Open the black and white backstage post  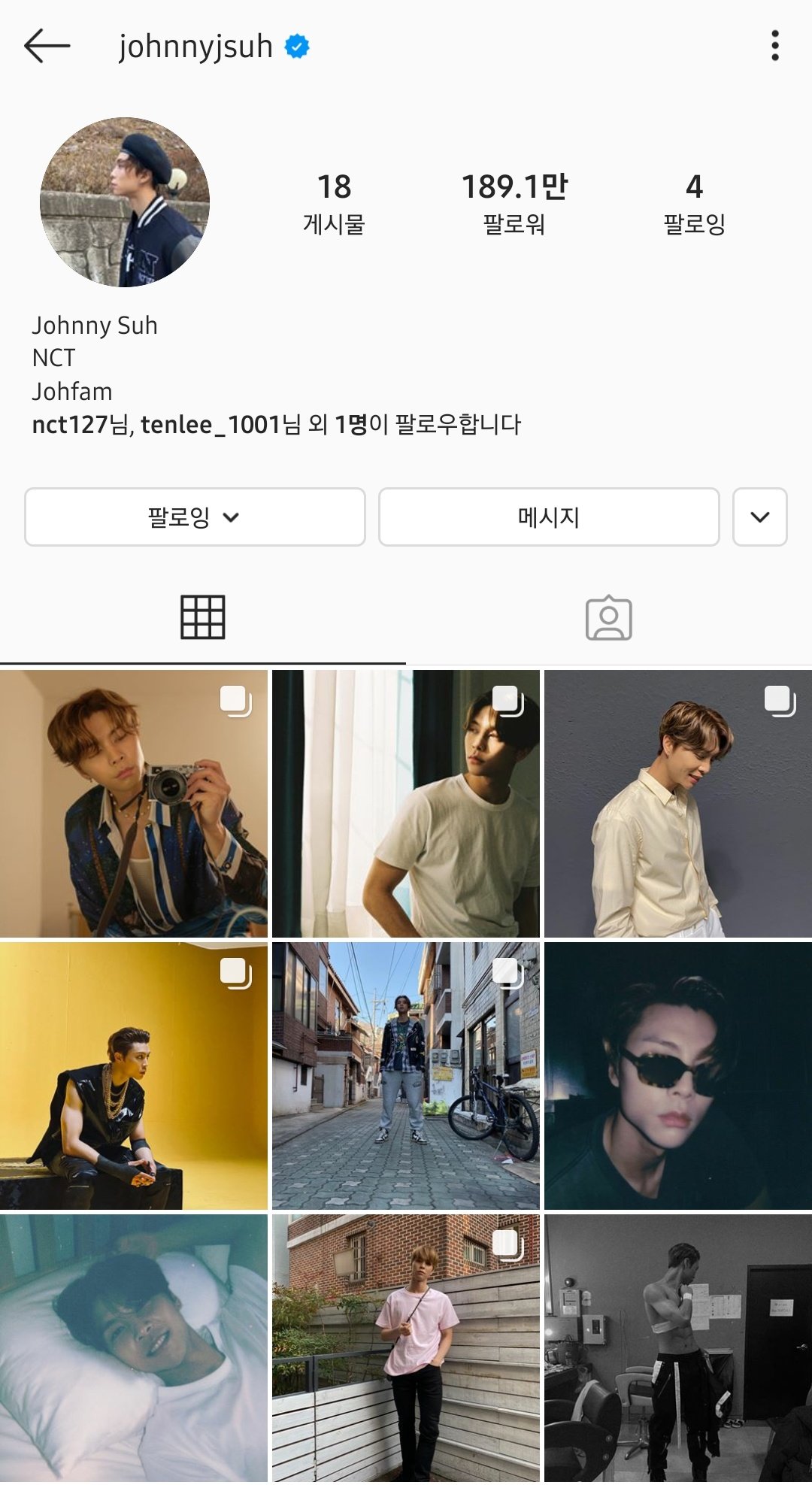678,1348
